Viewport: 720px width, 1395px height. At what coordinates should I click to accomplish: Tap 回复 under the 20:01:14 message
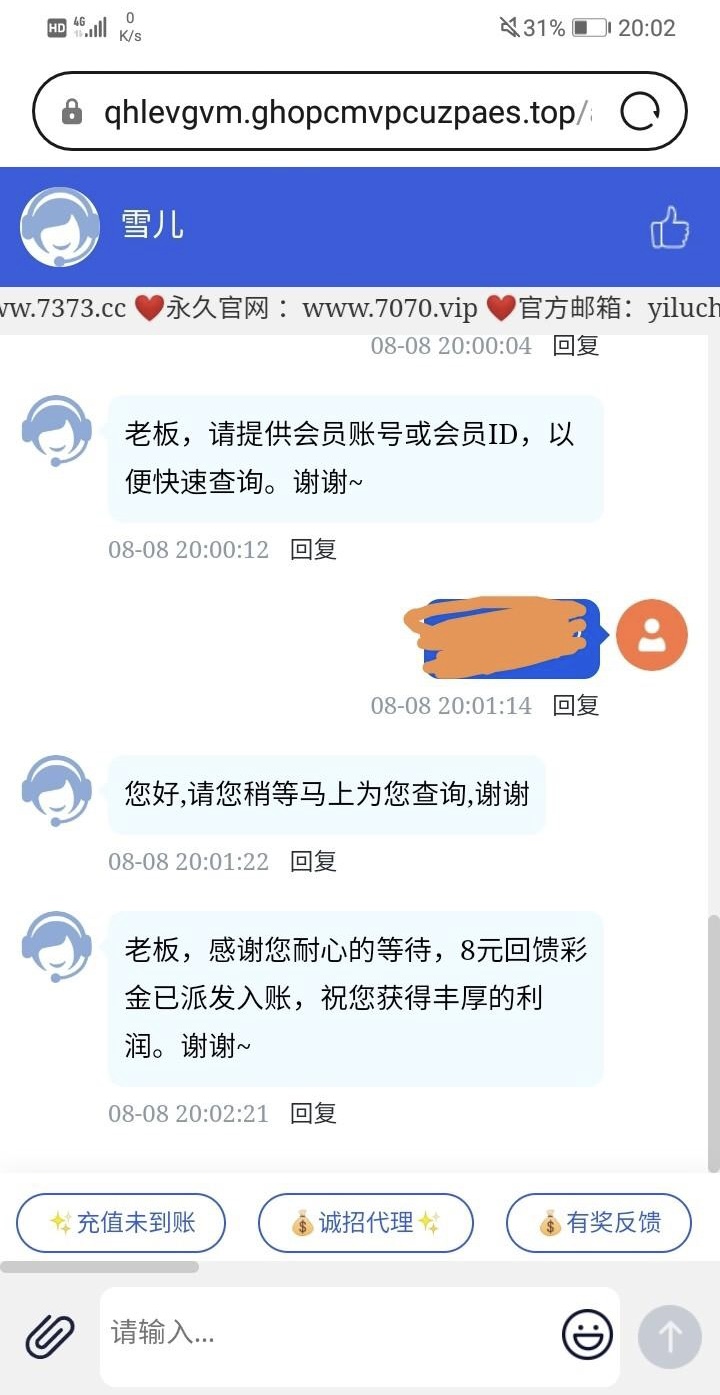coord(576,705)
